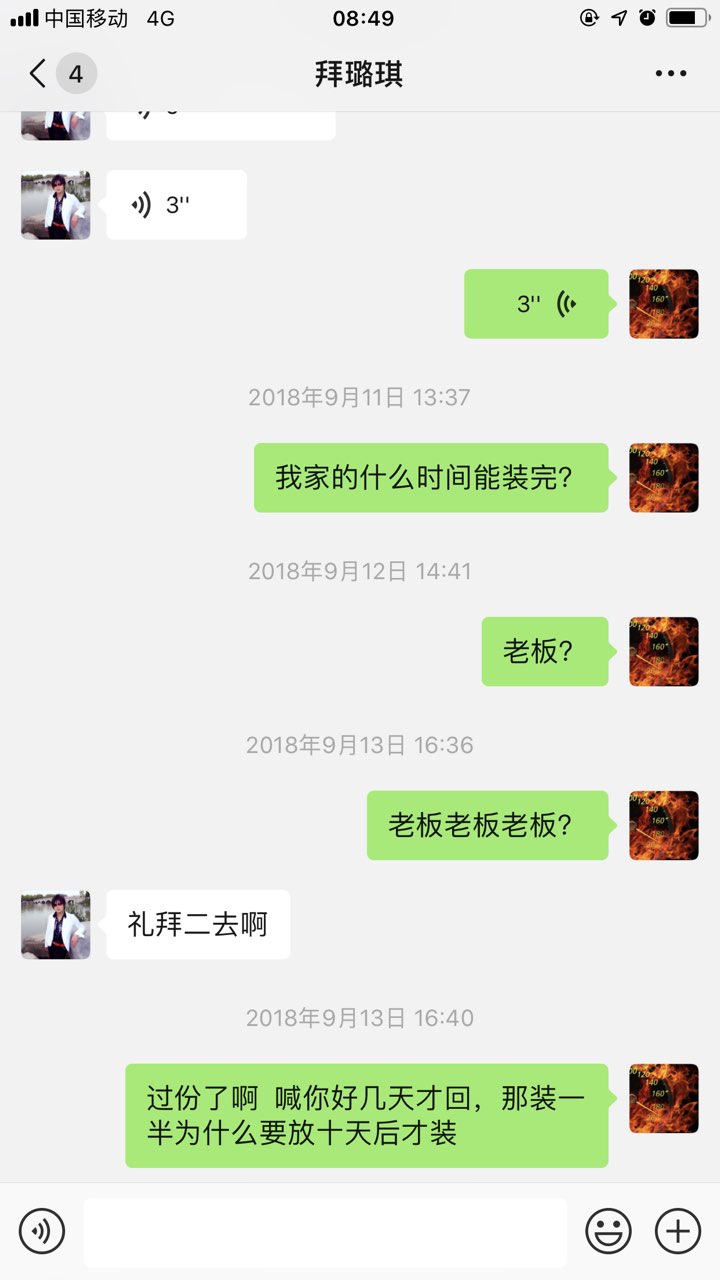Go back to the chat list
Image resolution: width=720 pixels, height=1280 pixels.
pos(60,74)
